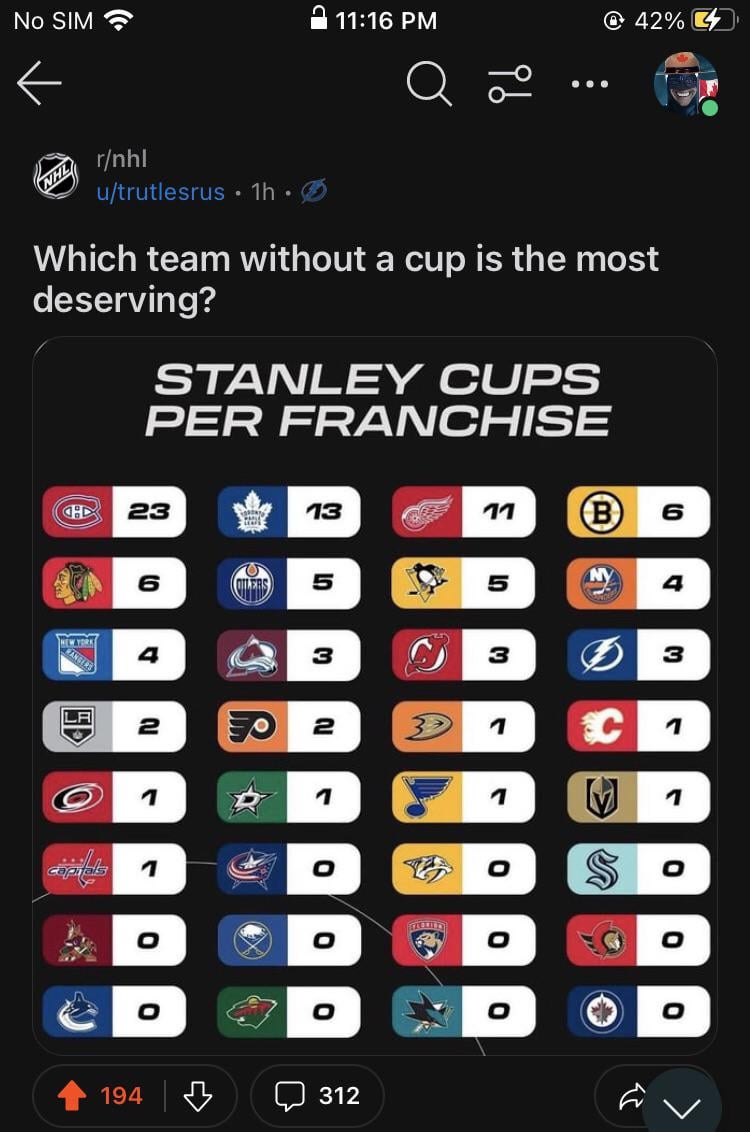
Task: Share this post
Action: tap(632, 1096)
